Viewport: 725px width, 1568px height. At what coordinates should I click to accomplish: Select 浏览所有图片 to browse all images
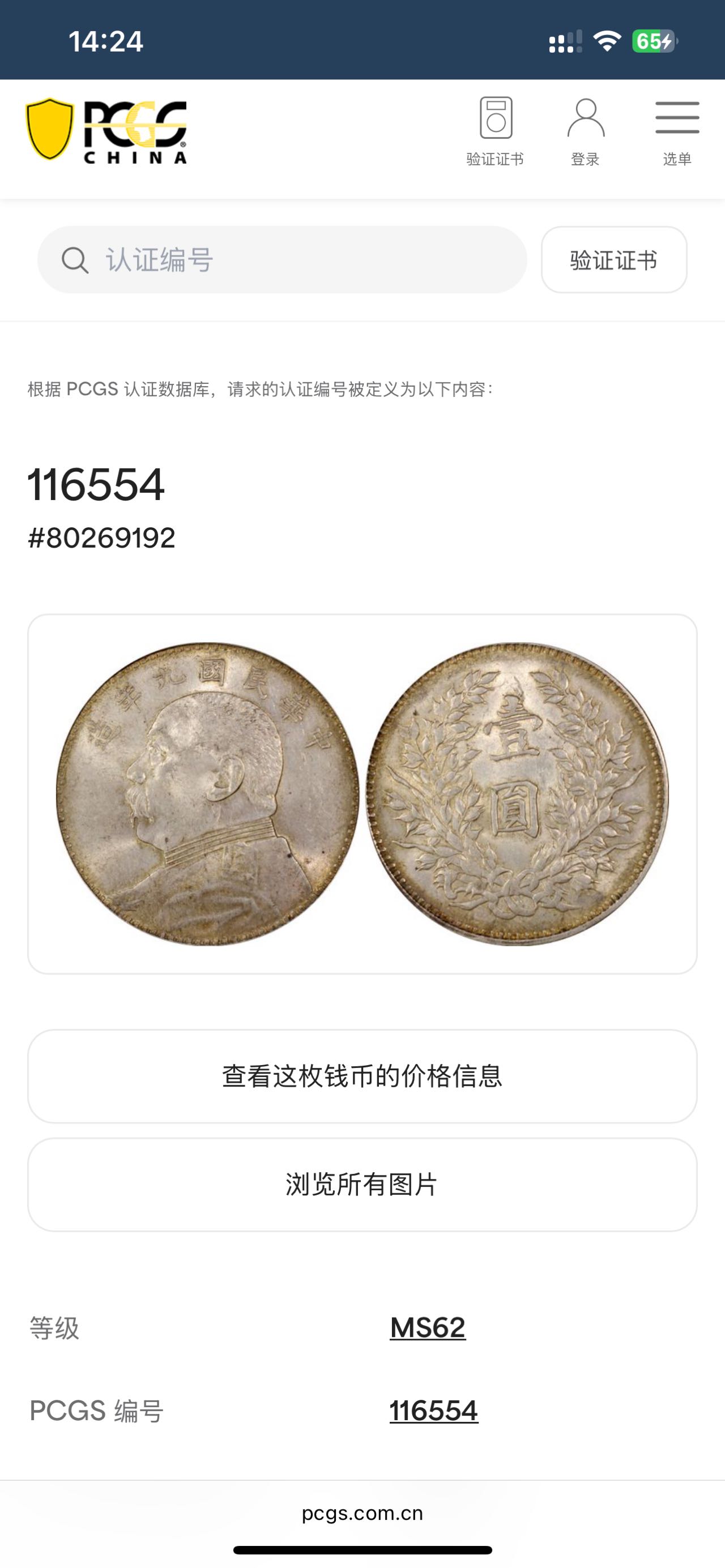[x=362, y=1184]
